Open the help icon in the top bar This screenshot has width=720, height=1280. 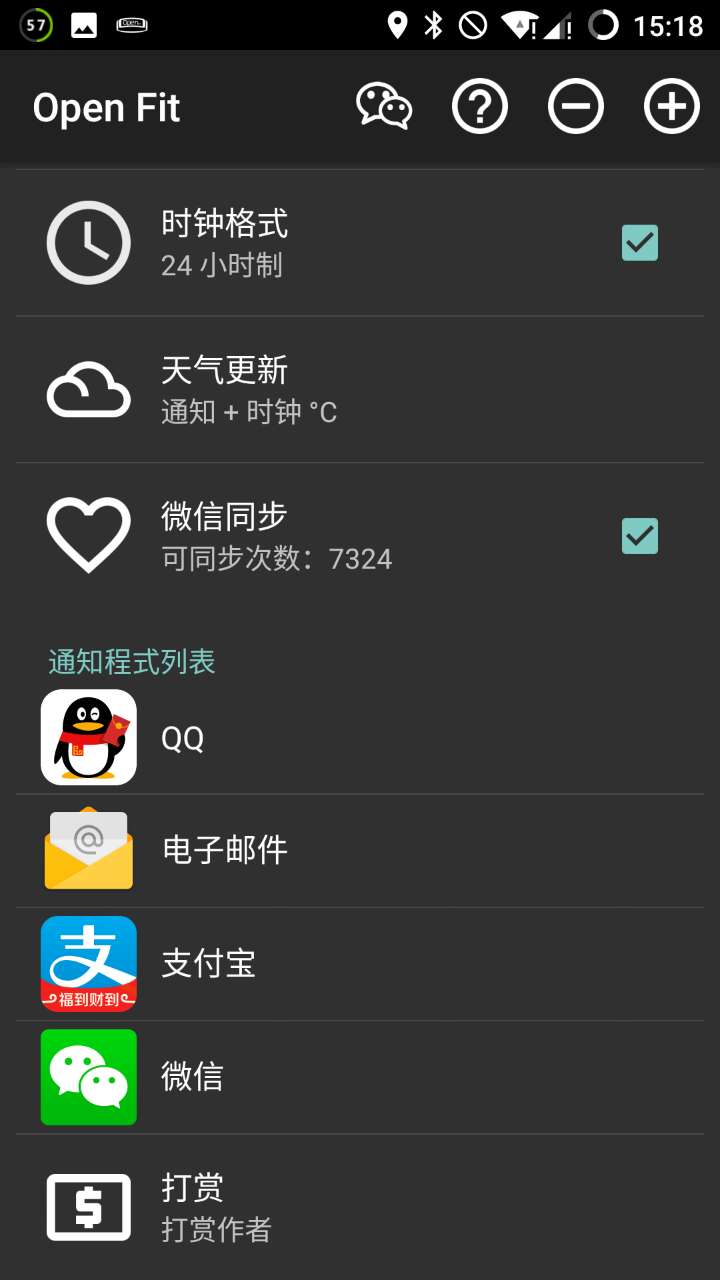[x=480, y=105]
